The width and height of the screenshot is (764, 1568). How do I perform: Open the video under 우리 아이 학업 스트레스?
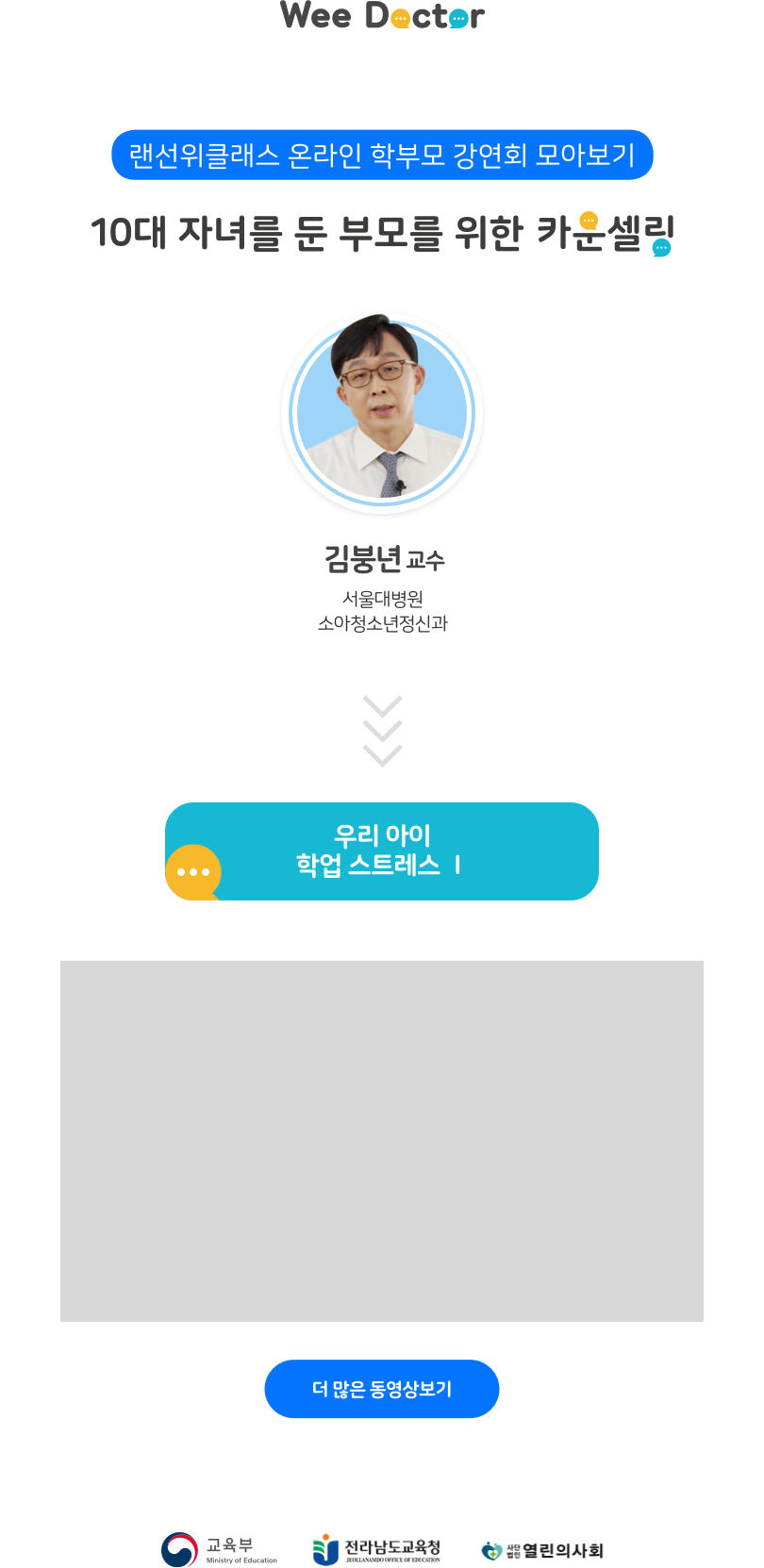[x=381, y=1141]
